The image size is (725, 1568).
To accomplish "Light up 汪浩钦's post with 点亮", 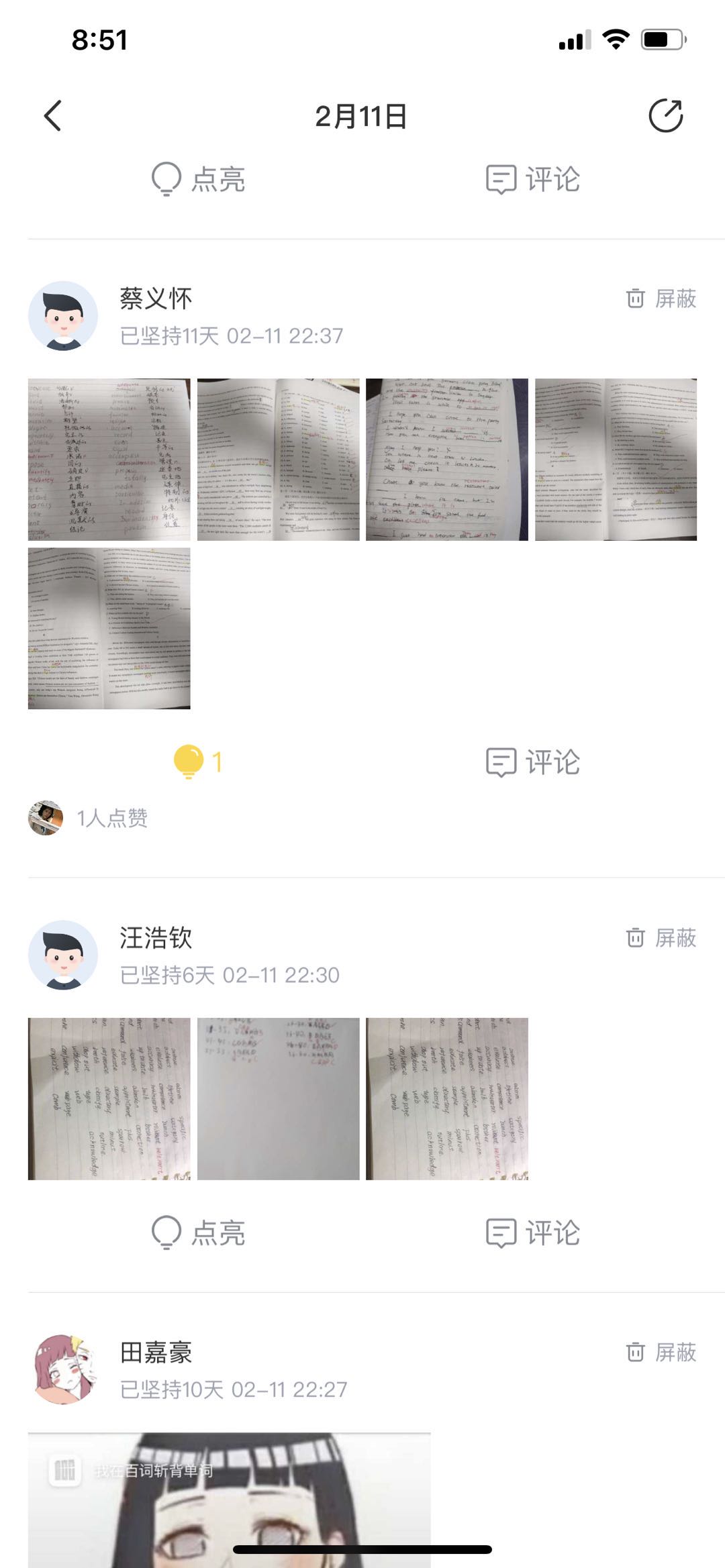I will (199, 1233).
